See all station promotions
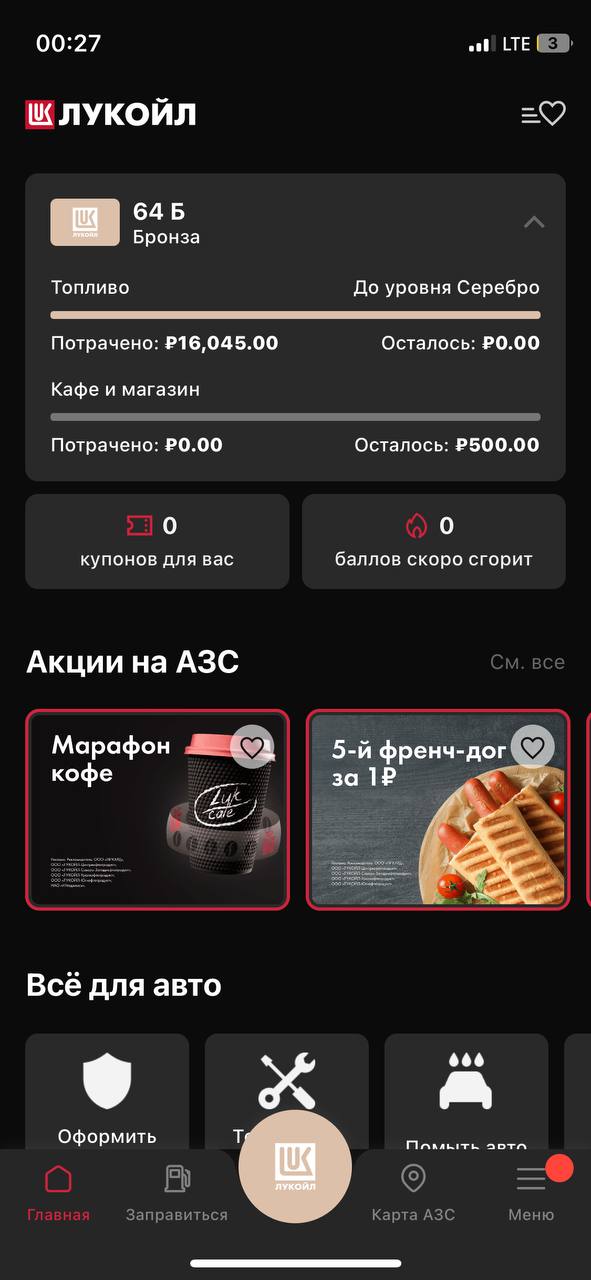The width and height of the screenshot is (591, 1280). pyautogui.click(x=527, y=662)
